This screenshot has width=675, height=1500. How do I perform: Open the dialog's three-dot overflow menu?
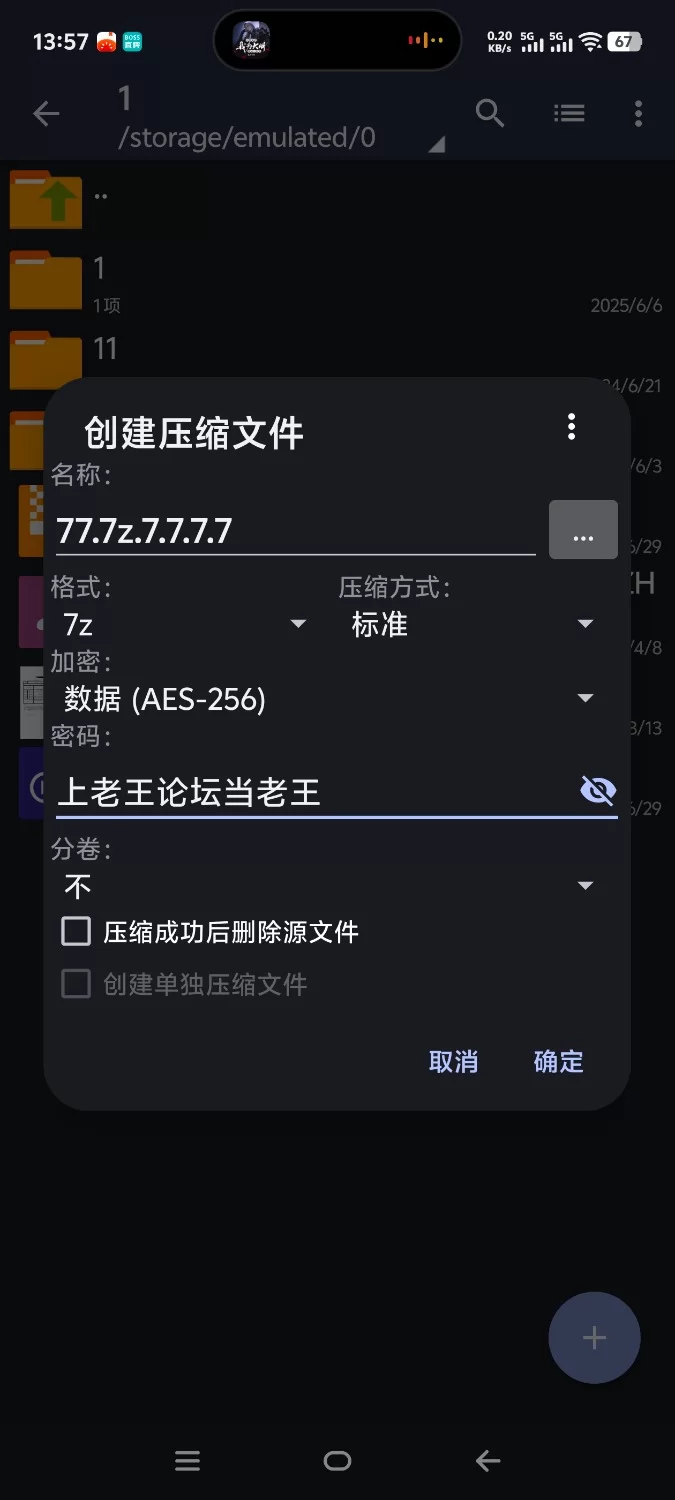[571, 427]
